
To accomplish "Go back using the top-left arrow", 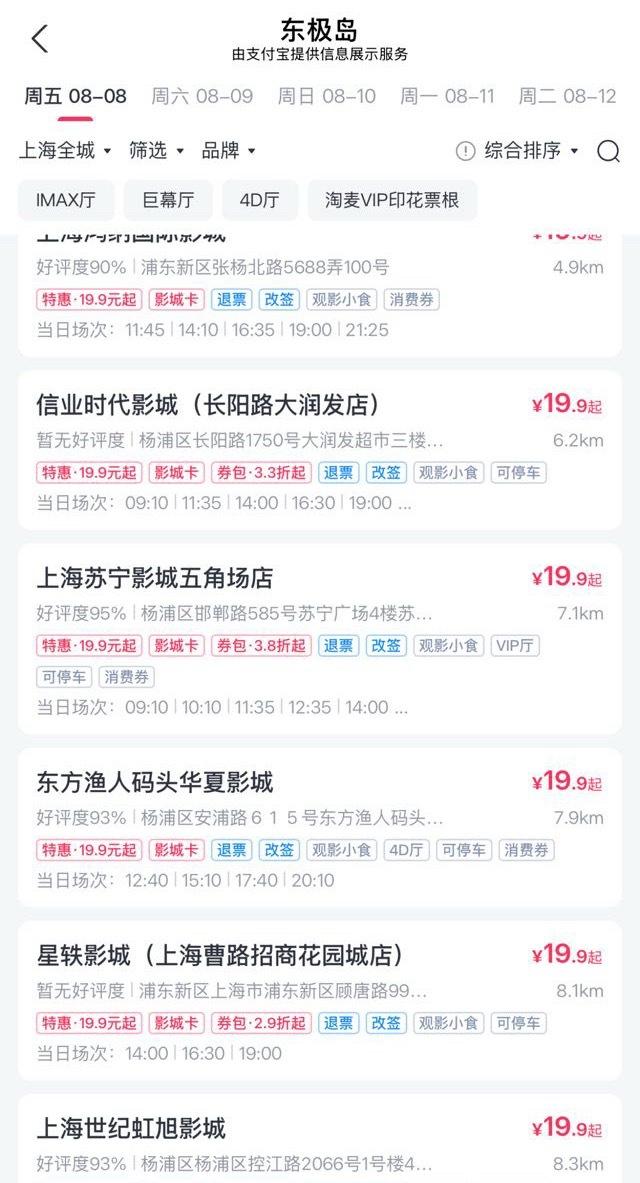I will (x=40, y=39).
